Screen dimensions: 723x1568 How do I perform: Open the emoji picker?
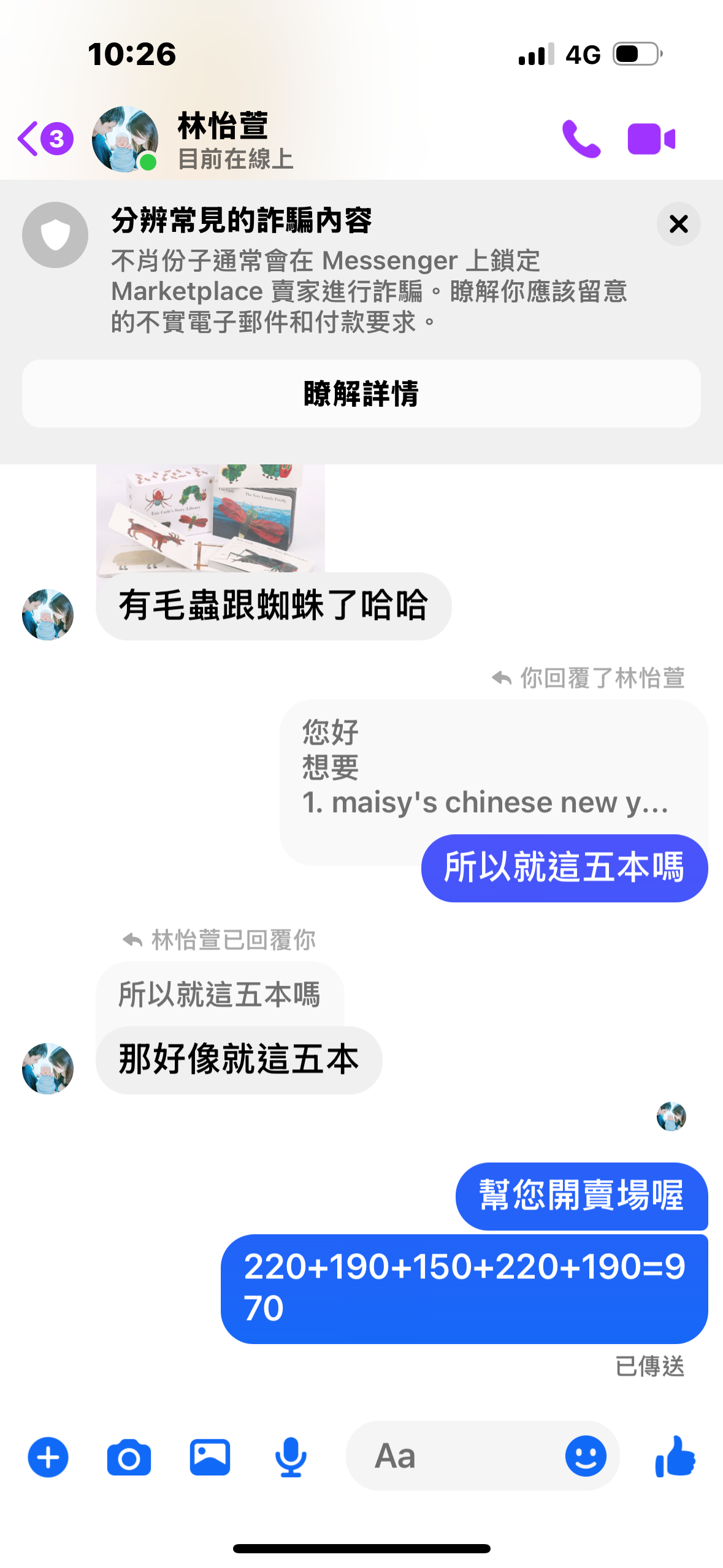(x=586, y=1456)
